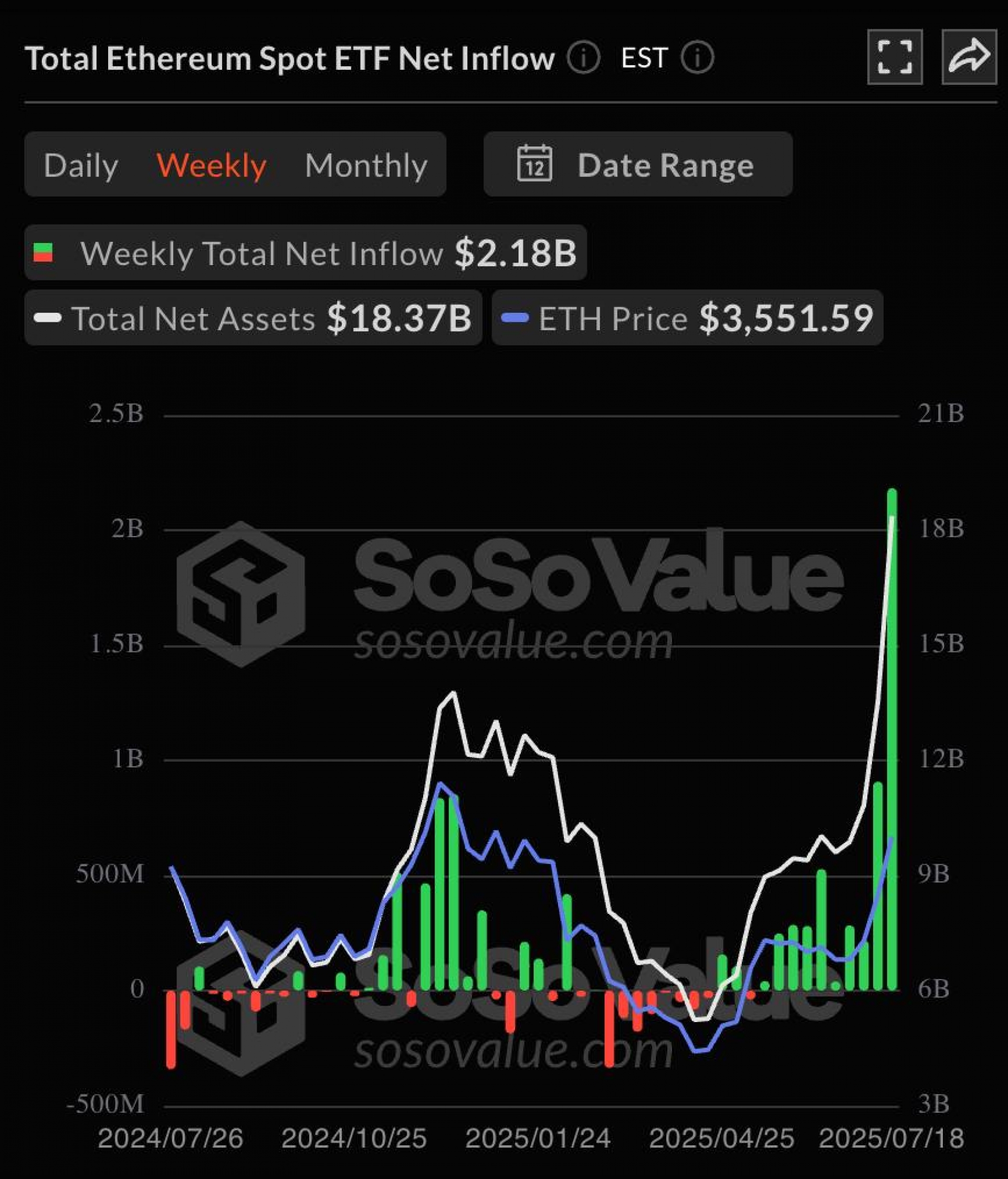Viewport: 1008px width, 1179px height.
Task: Open the info icon beside EST
Action: 697,57
